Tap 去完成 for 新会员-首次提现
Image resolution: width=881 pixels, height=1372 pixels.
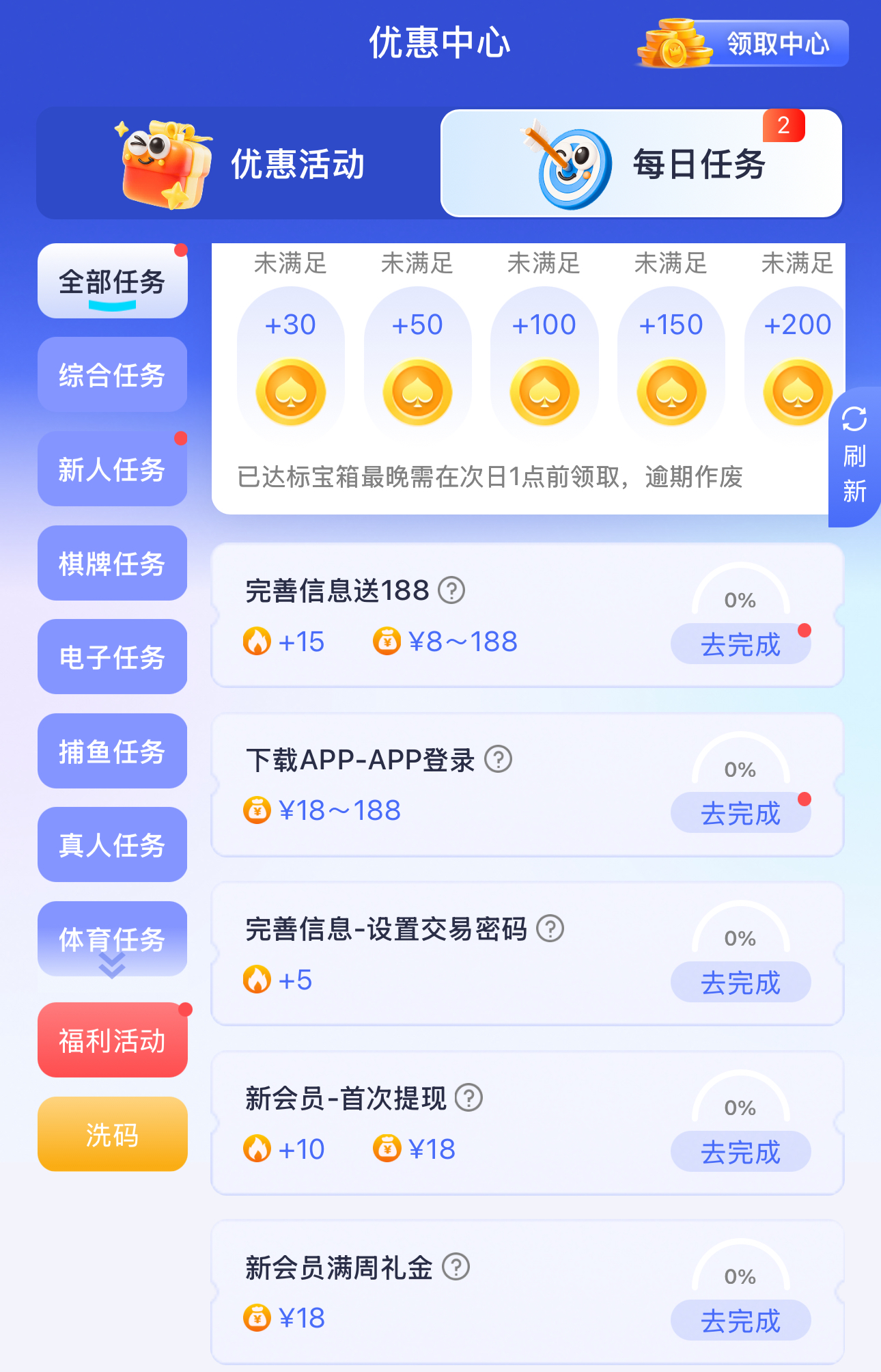pyautogui.click(x=740, y=1152)
